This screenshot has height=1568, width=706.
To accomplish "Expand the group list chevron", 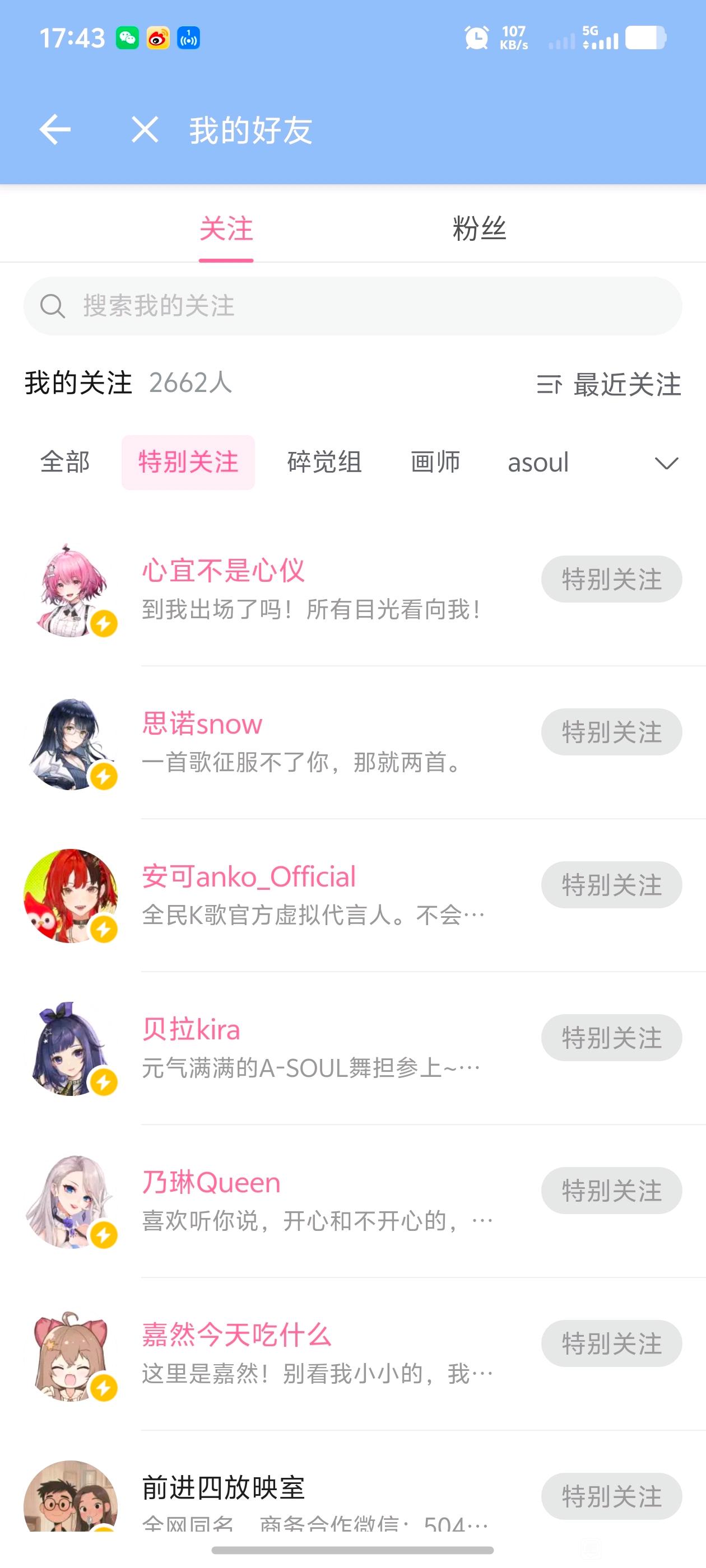I will pos(666,463).
